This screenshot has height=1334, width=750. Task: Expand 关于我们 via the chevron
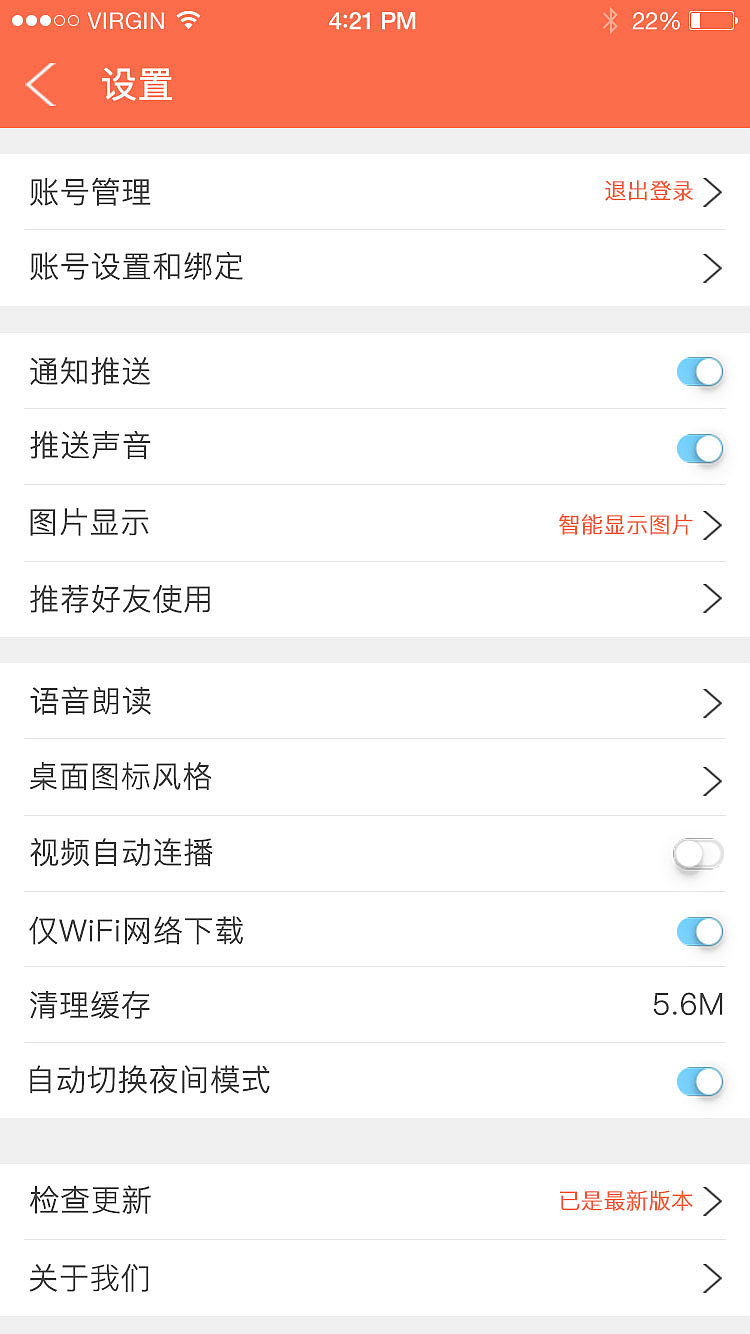(711, 1278)
